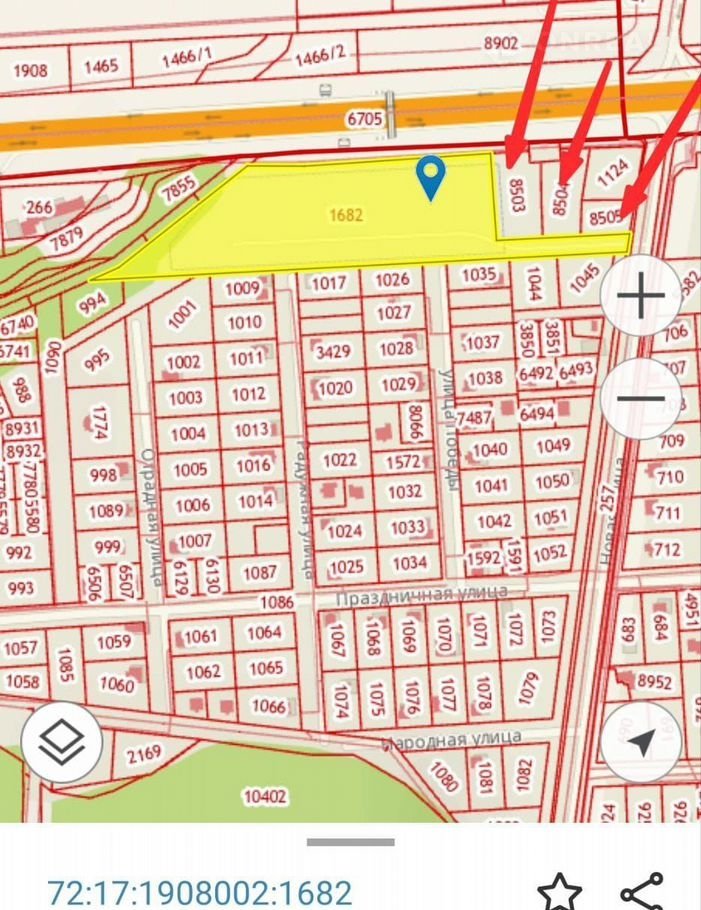This screenshot has width=701, height=910.
Task: Open the map layers selector
Action: [61, 742]
